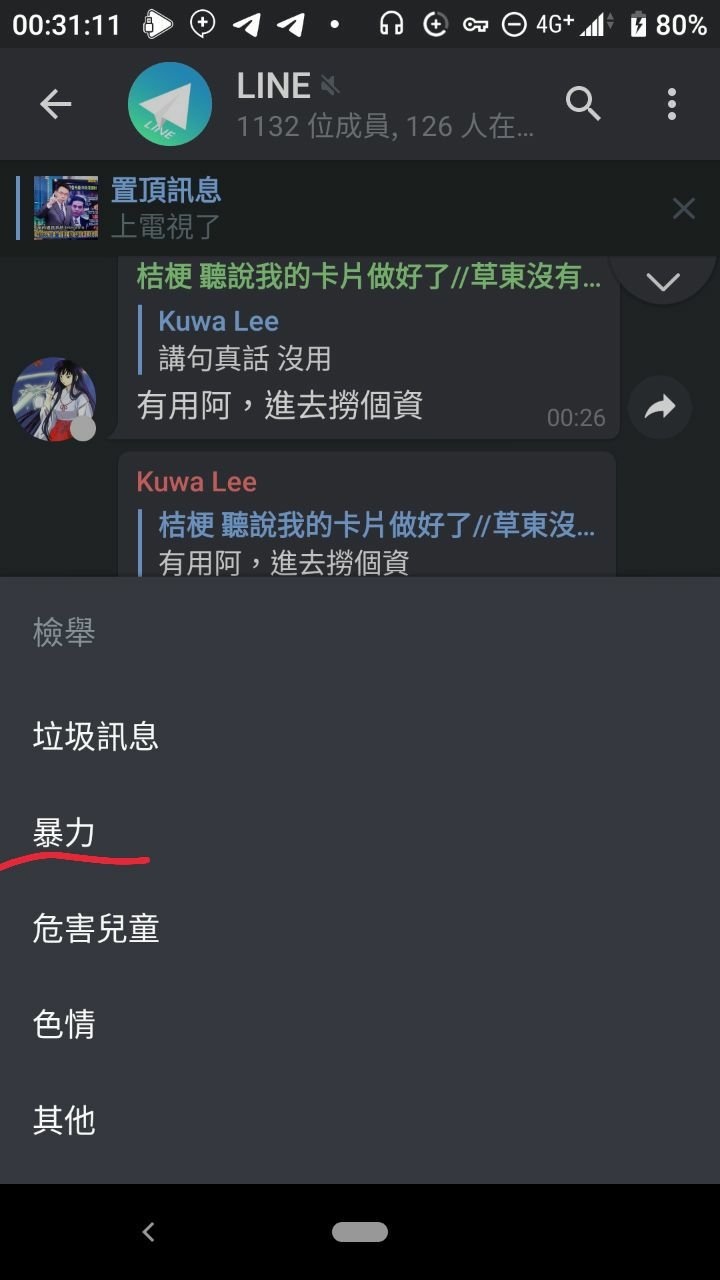
Task: Report as 垃圾訊息
Action: [96, 737]
